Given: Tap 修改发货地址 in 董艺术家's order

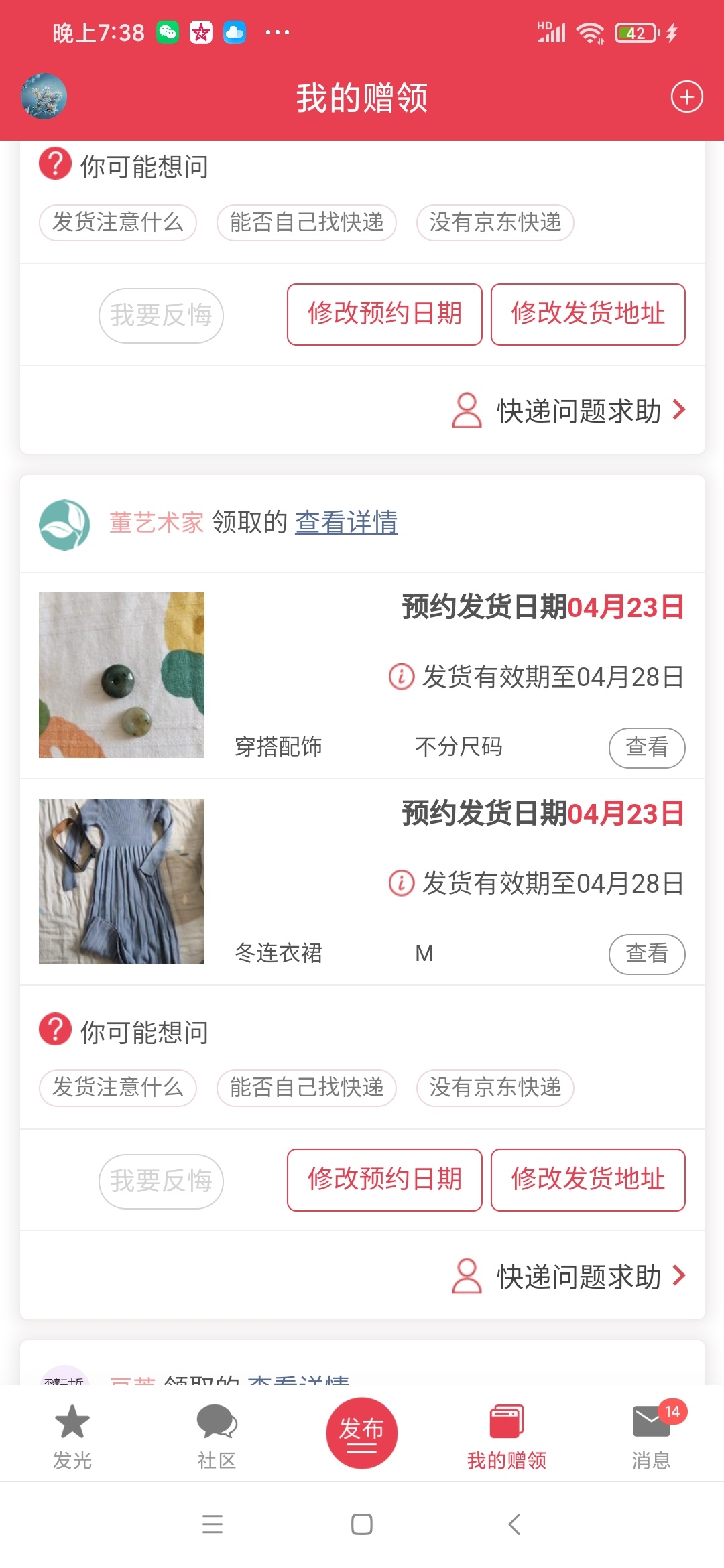Looking at the screenshot, I should pos(588,1179).
